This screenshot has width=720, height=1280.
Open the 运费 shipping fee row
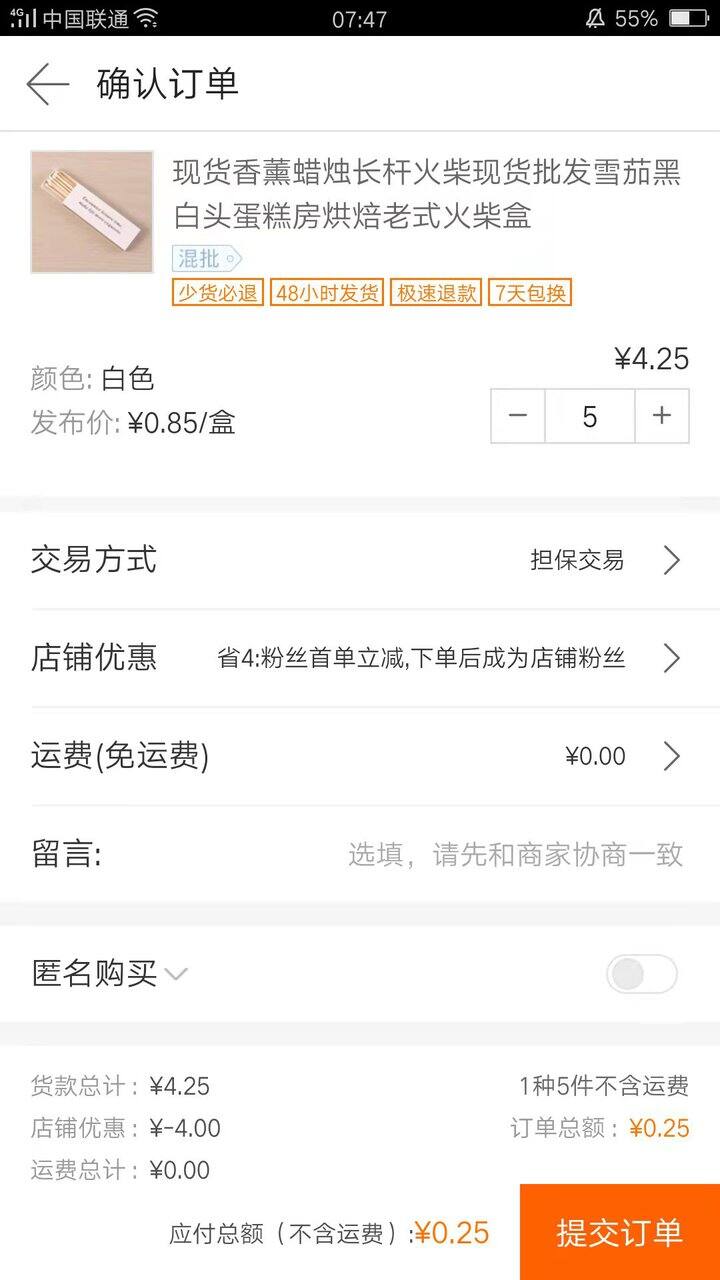(x=360, y=756)
